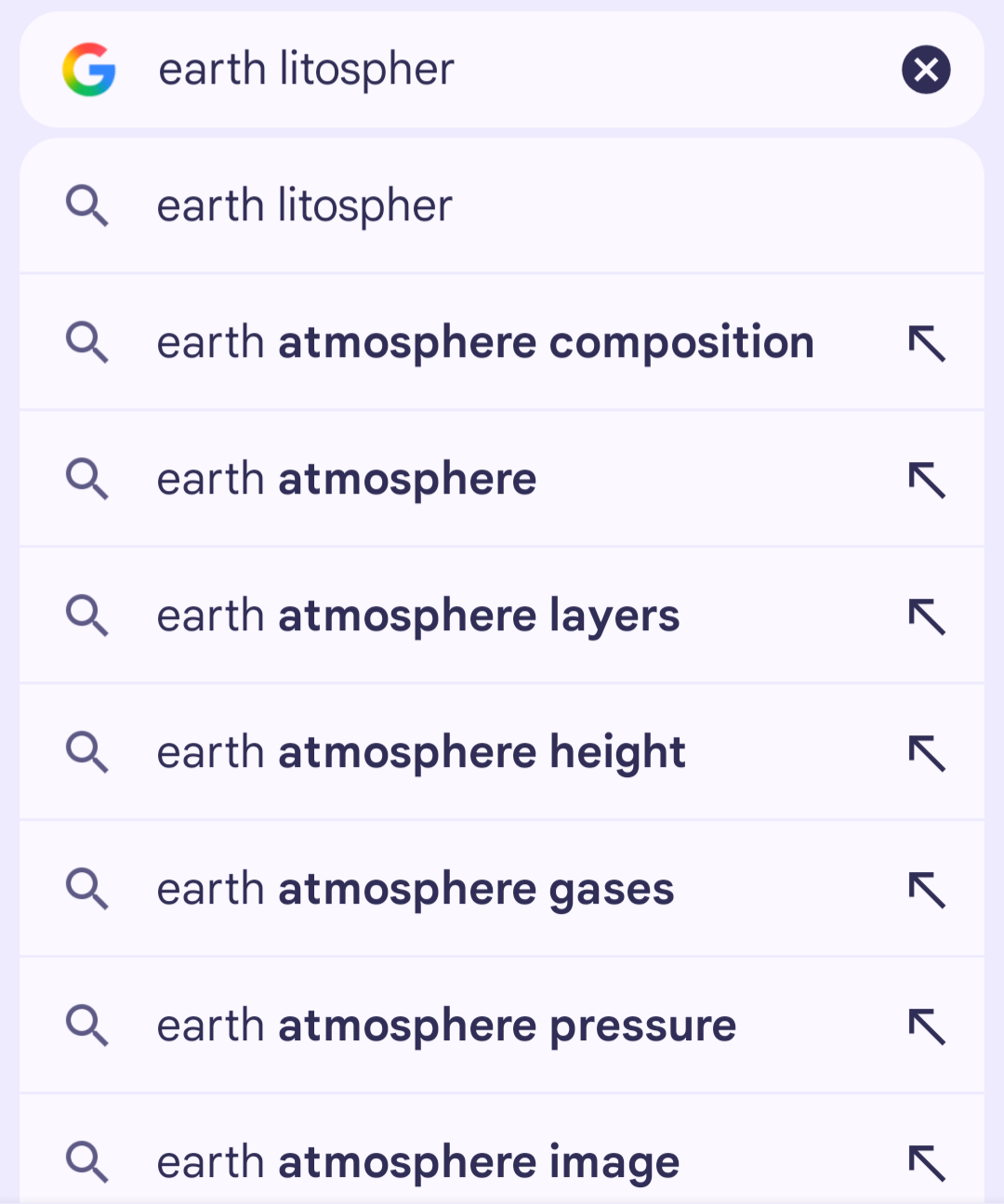Insert 'earth atmosphere gases' with its arrow

927,890
